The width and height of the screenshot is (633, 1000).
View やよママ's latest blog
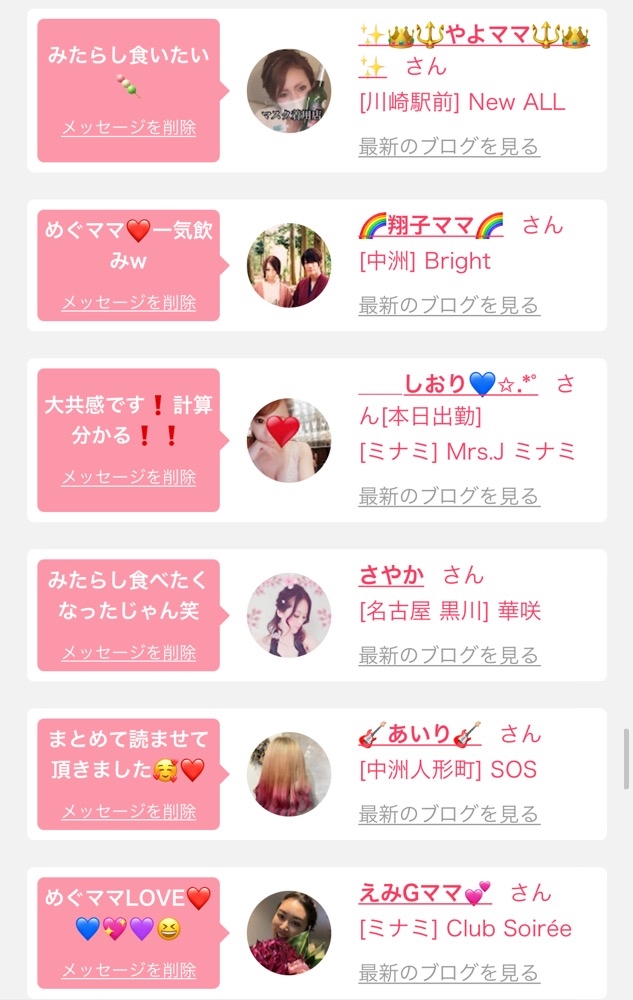pos(449,147)
